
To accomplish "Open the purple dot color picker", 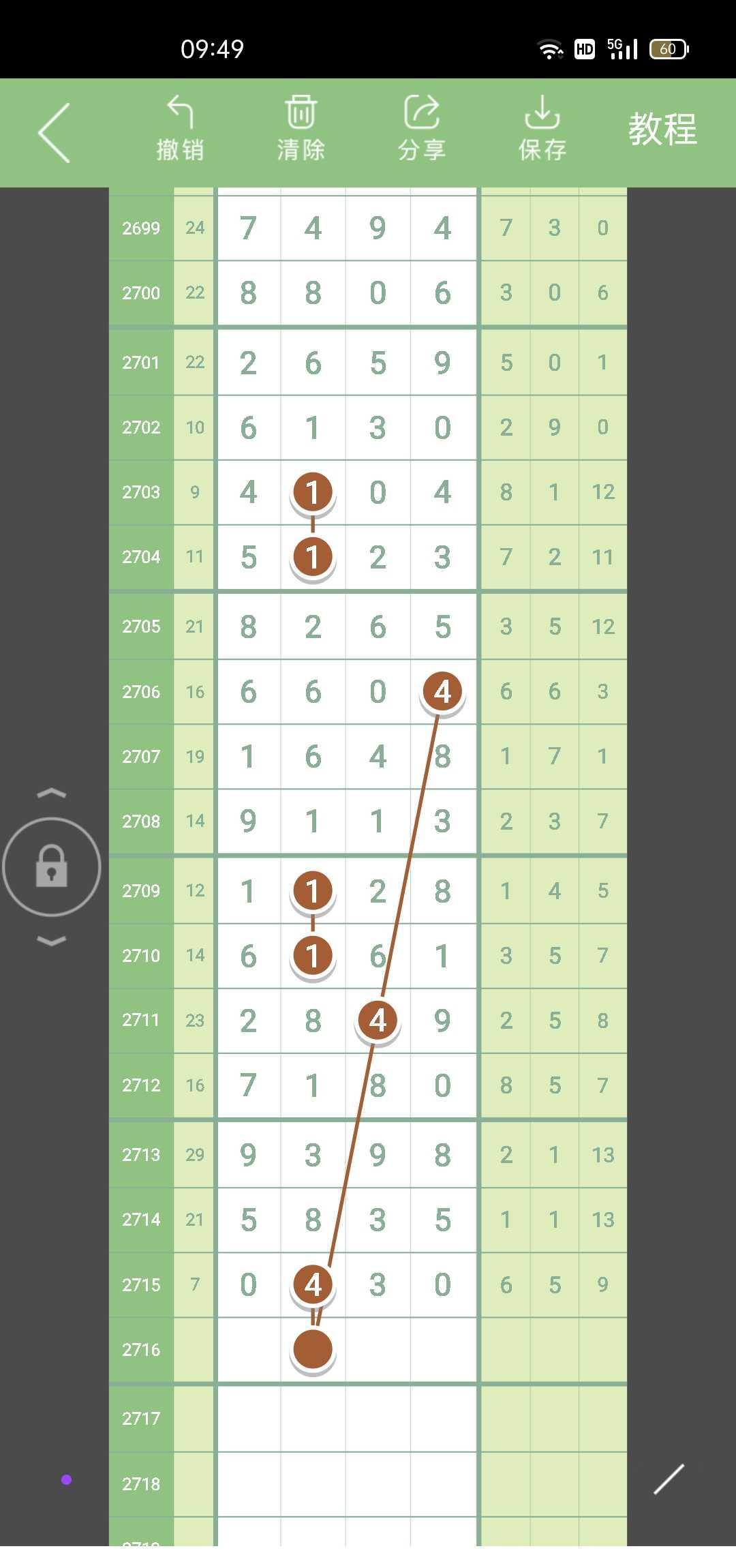I will pos(66,1479).
